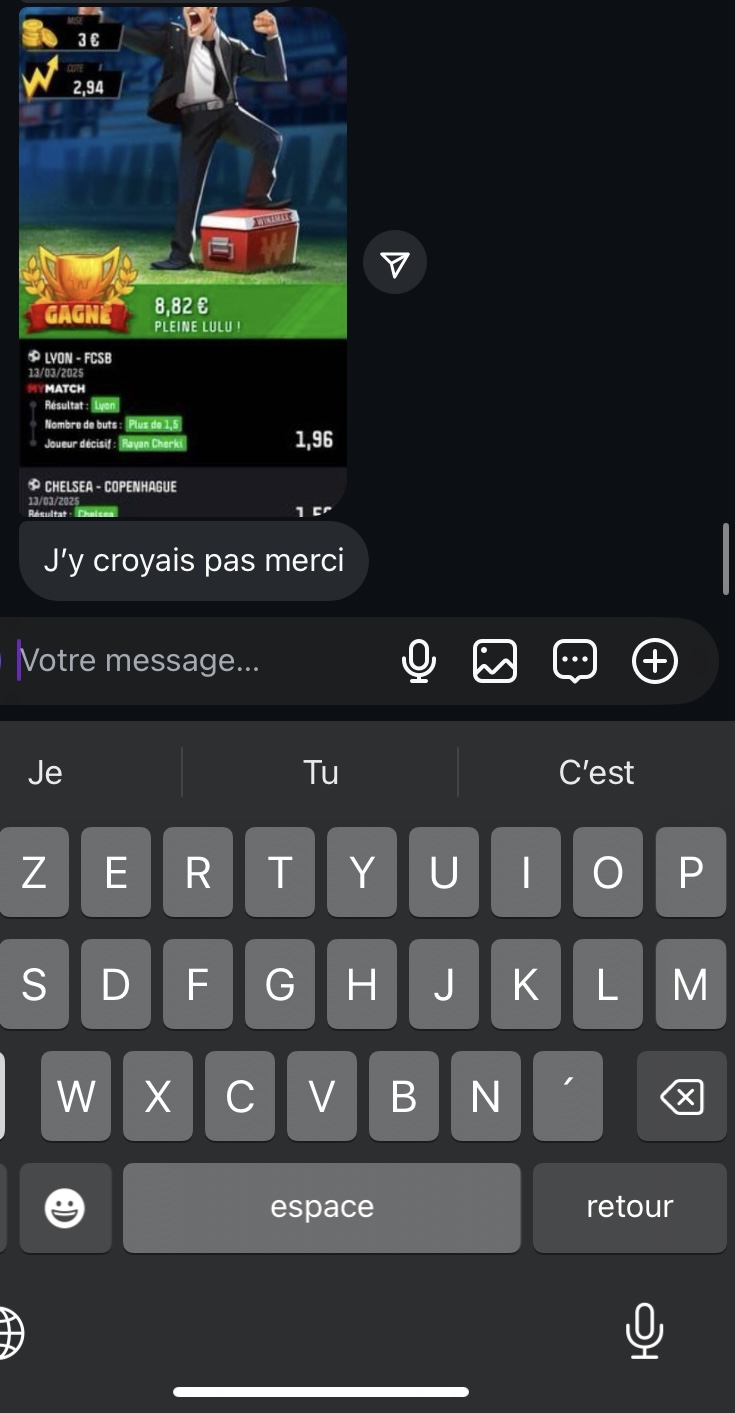This screenshot has height=1413, width=735.
Task: Insert the suggestion "Je"
Action: [46, 772]
